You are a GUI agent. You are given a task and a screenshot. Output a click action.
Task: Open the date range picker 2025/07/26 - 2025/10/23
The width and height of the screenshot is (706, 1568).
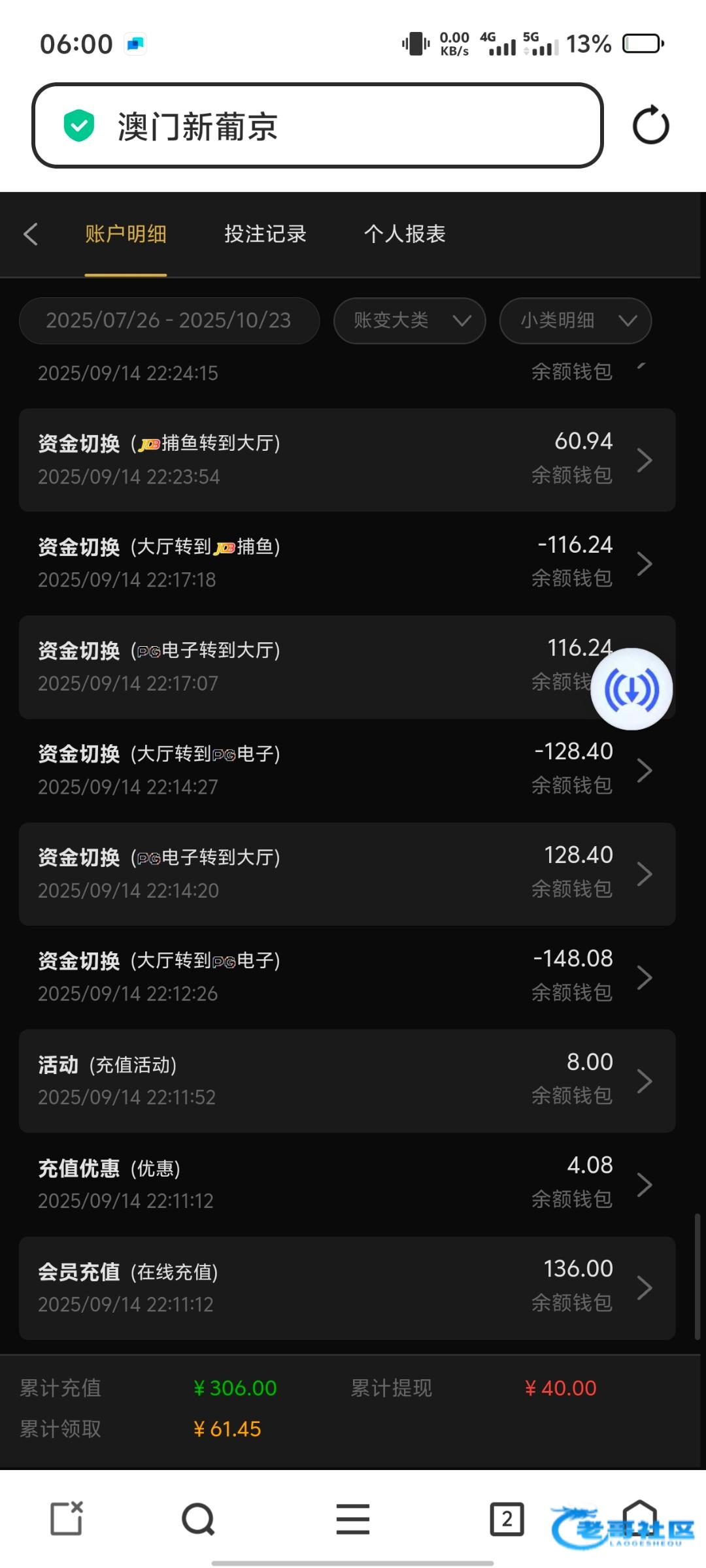pyautogui.click(x=169, y=320)
